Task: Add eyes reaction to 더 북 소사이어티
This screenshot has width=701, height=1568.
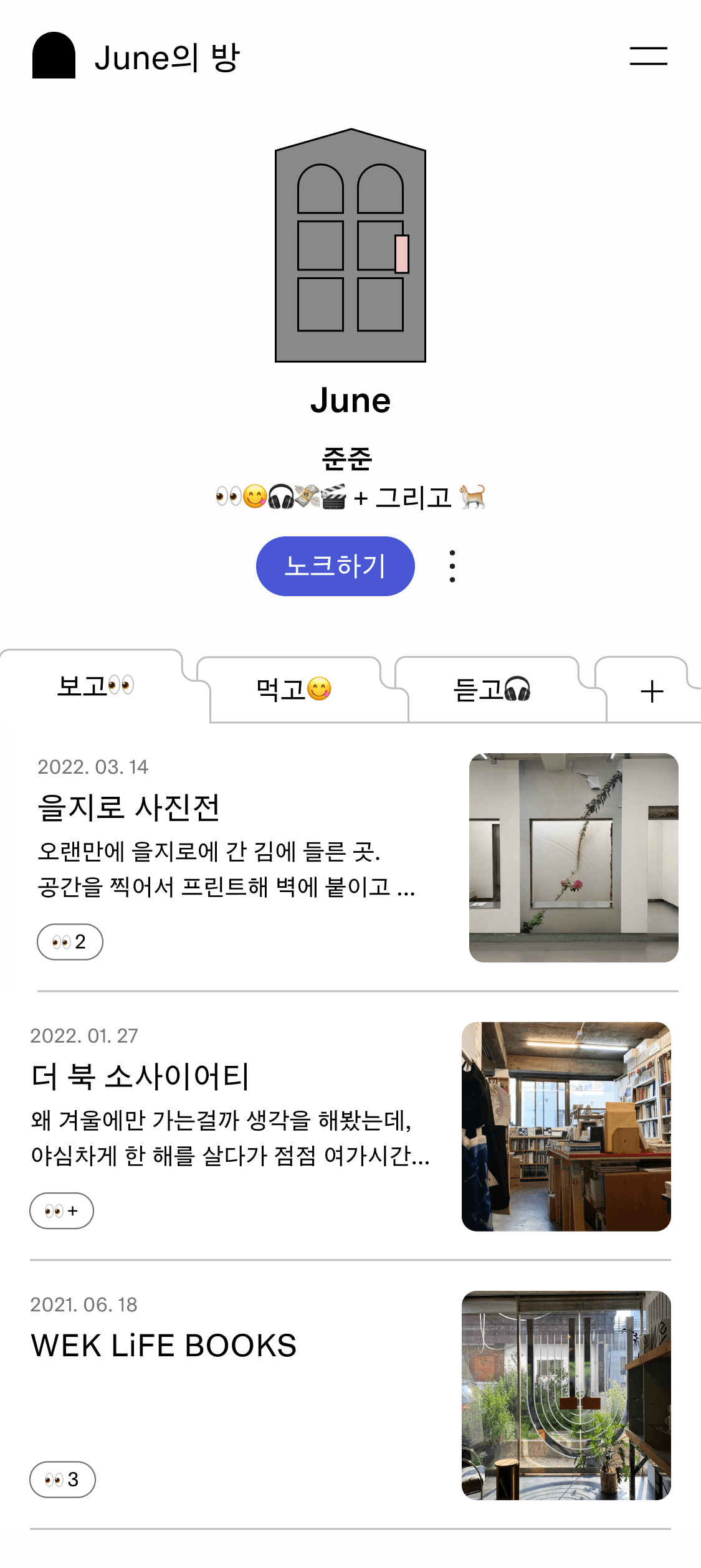Action: click(62, 1210)
